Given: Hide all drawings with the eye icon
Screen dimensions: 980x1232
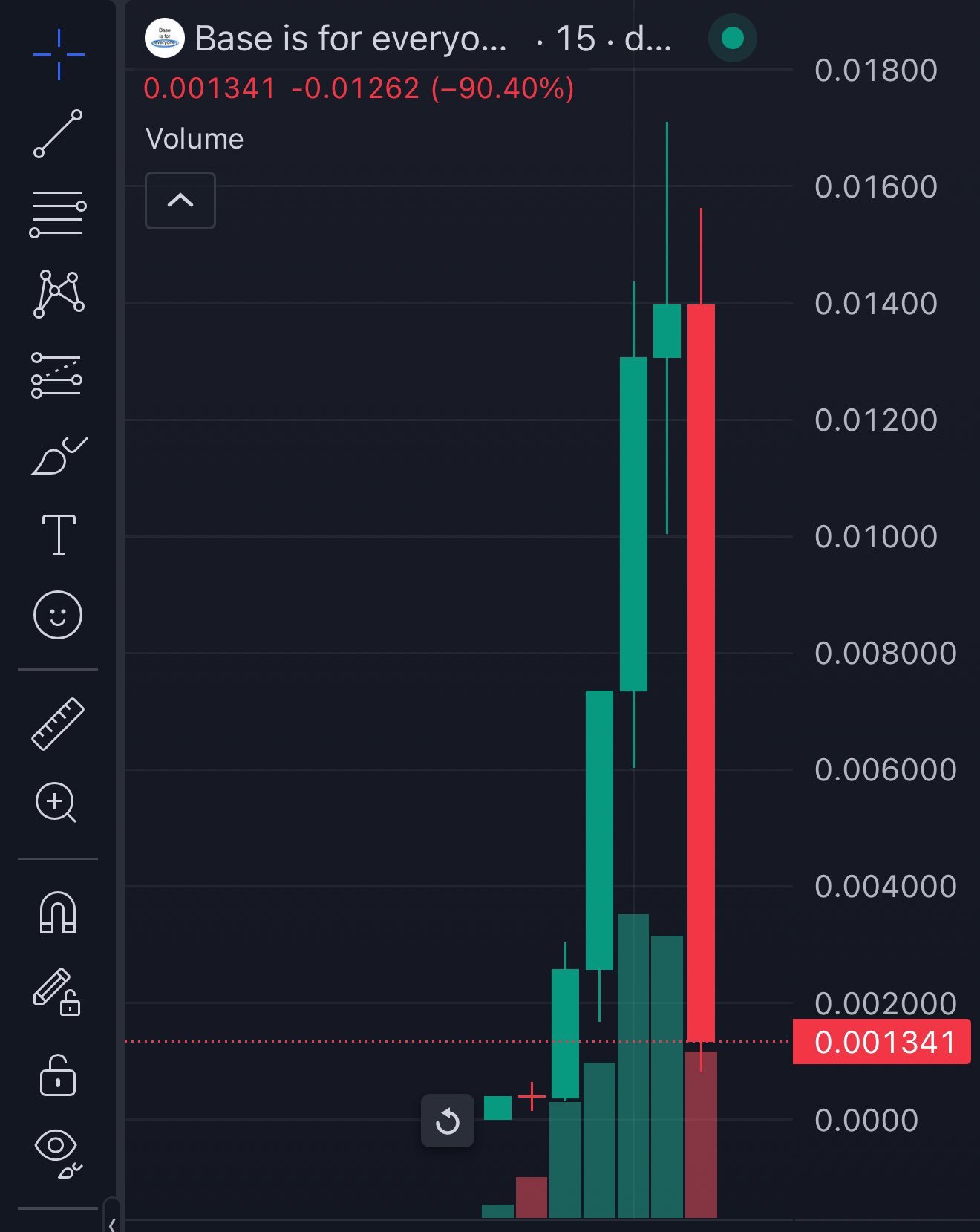Looking at the screenshot, I should [x=57, y=1150].
